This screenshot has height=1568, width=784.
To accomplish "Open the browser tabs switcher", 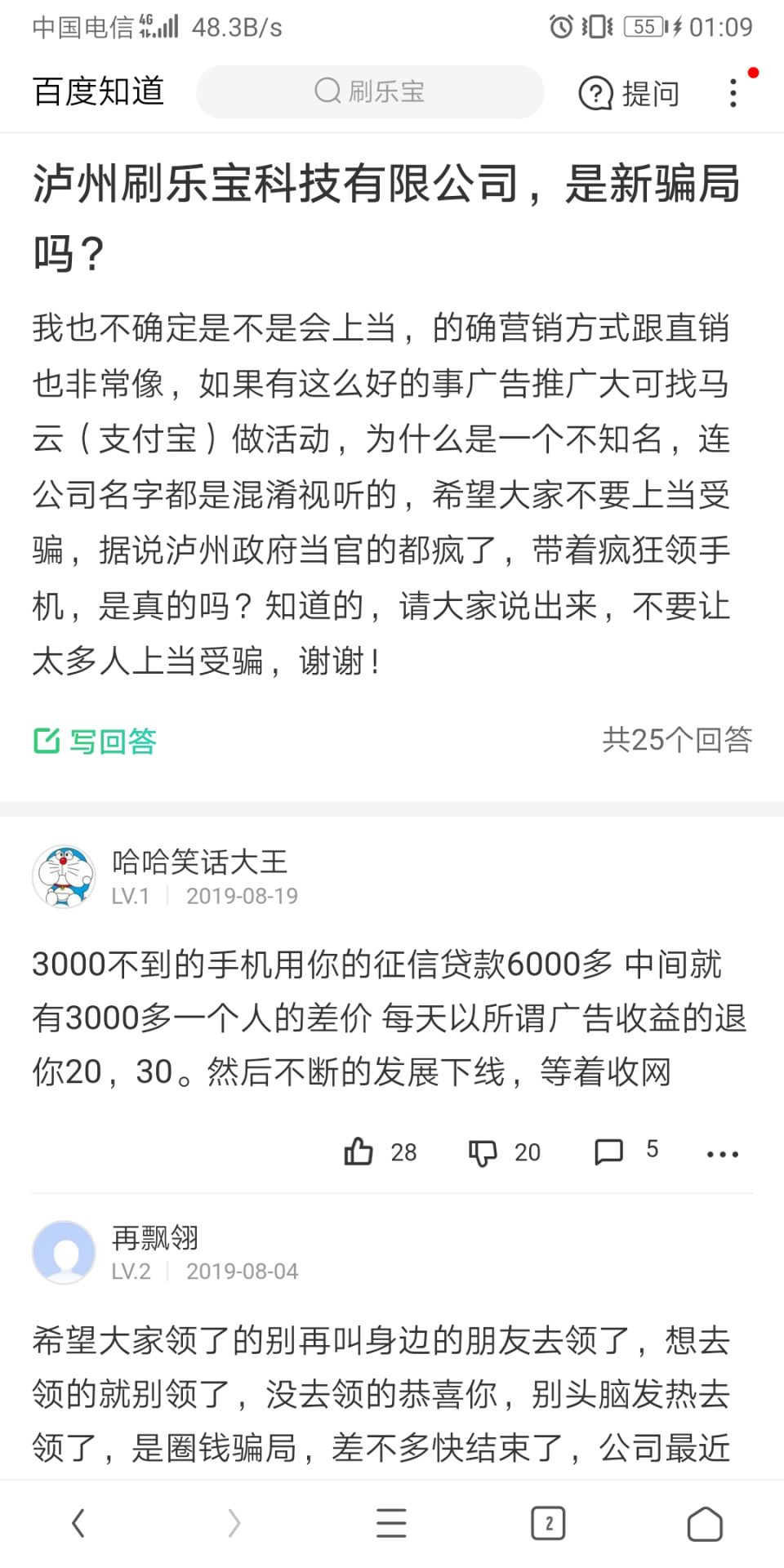I will click(548, 1523).
